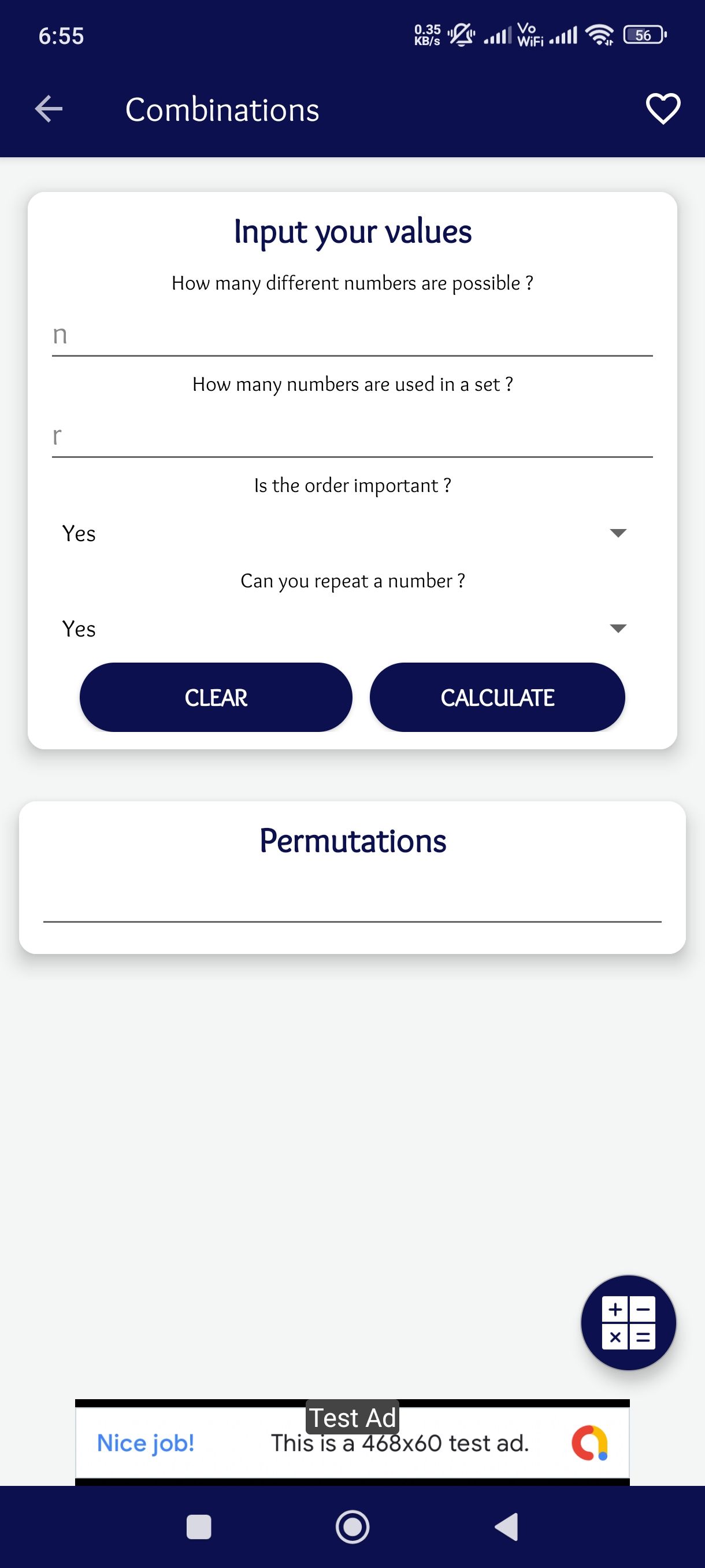
Task: Focus the n input field
Action: tap(351, 335)
